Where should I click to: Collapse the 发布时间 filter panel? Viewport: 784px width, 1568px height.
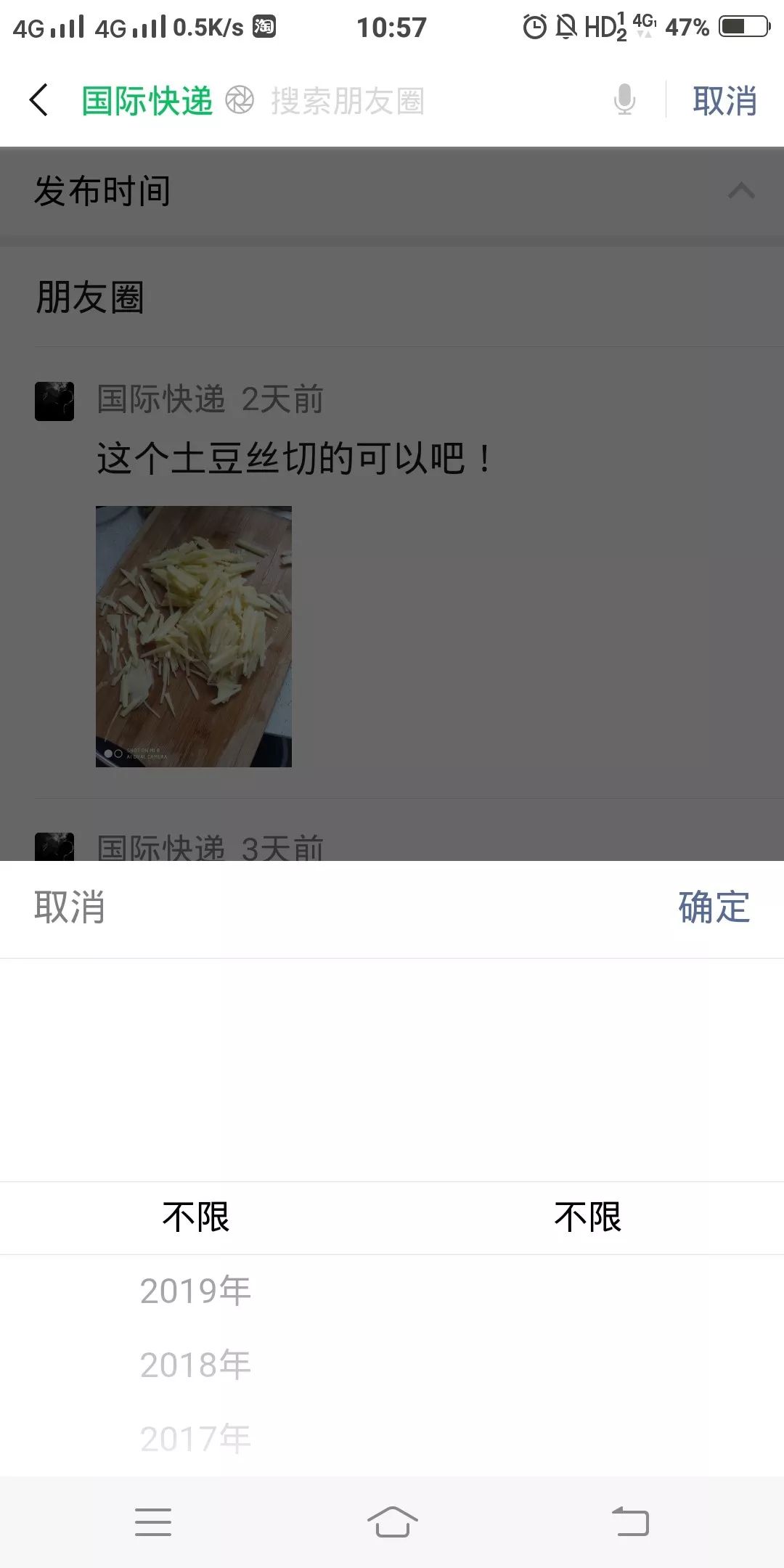[x=740, y=192]
